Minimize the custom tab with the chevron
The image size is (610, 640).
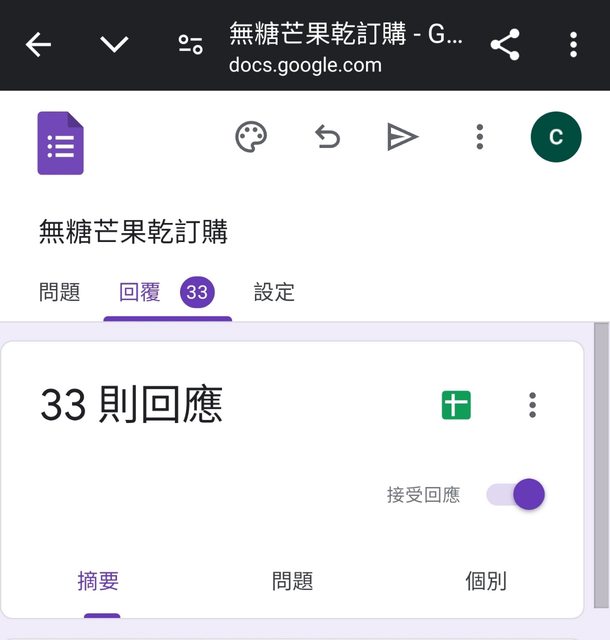[114, 45]
